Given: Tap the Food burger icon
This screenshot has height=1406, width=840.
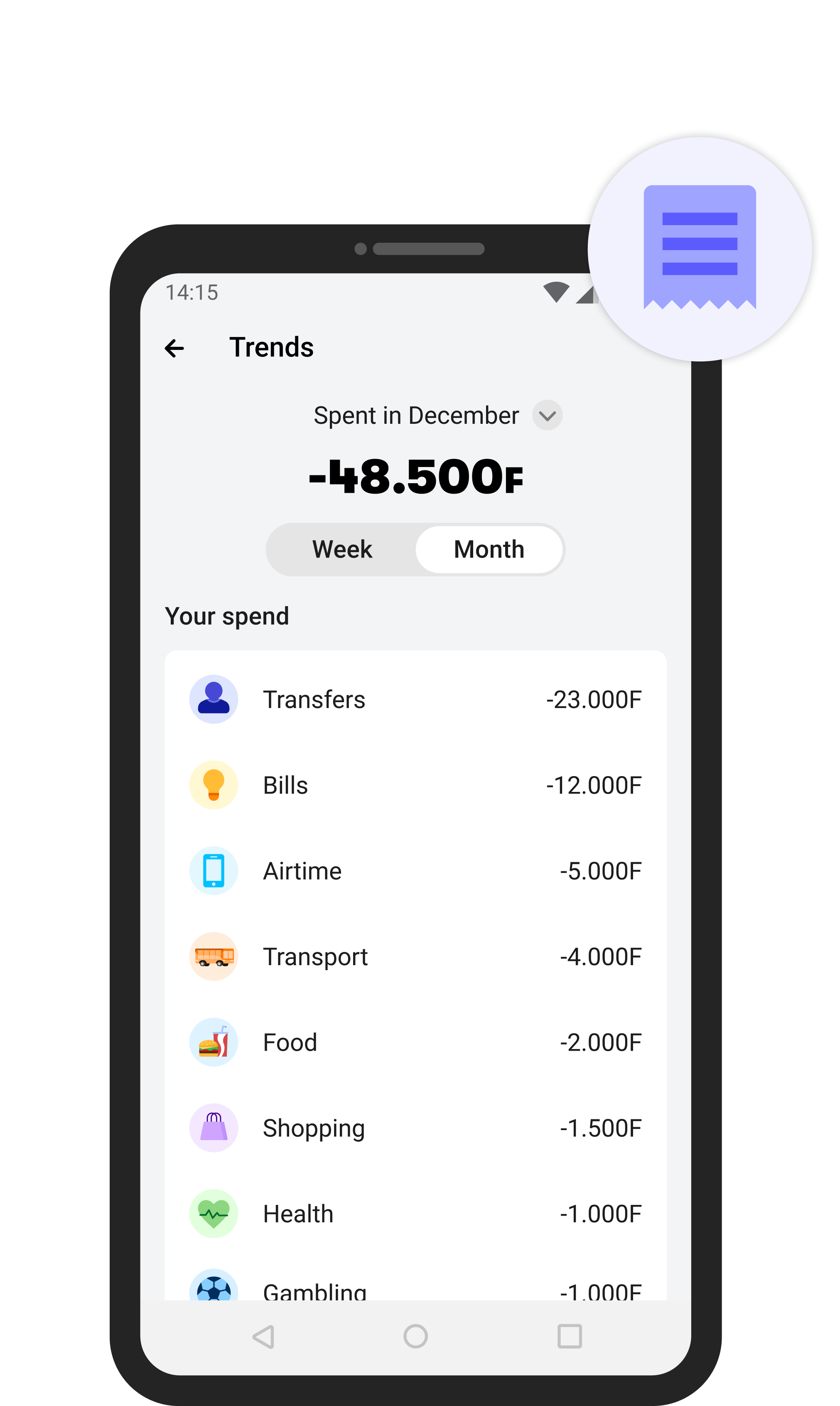Looking at the screenshot, I should click(214, 1042).
